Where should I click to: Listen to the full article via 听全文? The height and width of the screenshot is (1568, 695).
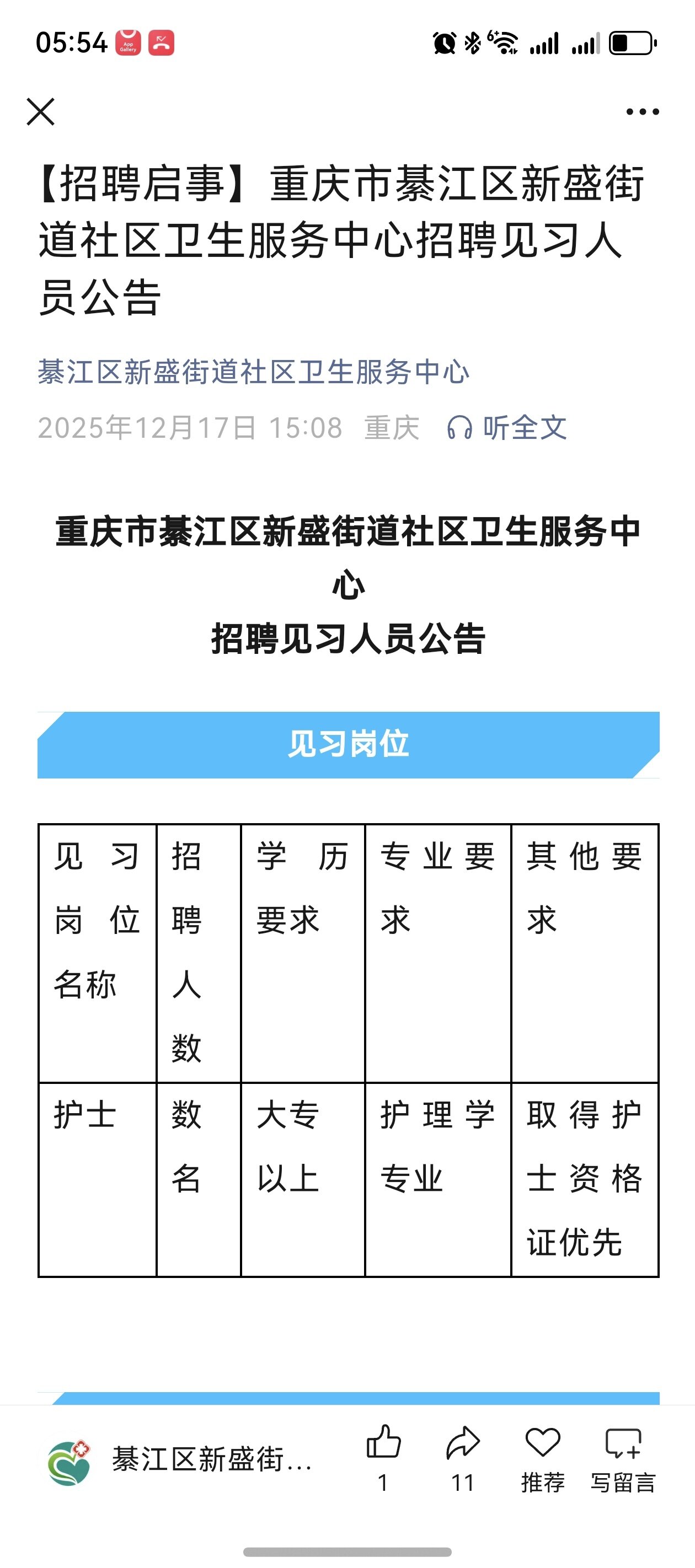click(x=507, y=427)
